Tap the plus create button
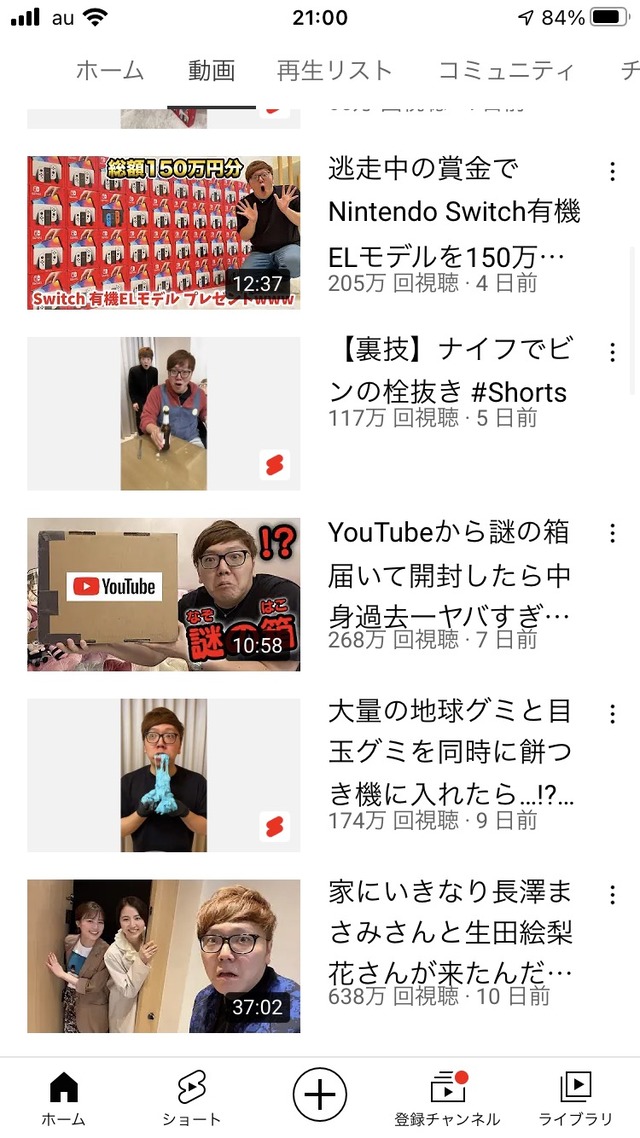 pos(320,1094)
